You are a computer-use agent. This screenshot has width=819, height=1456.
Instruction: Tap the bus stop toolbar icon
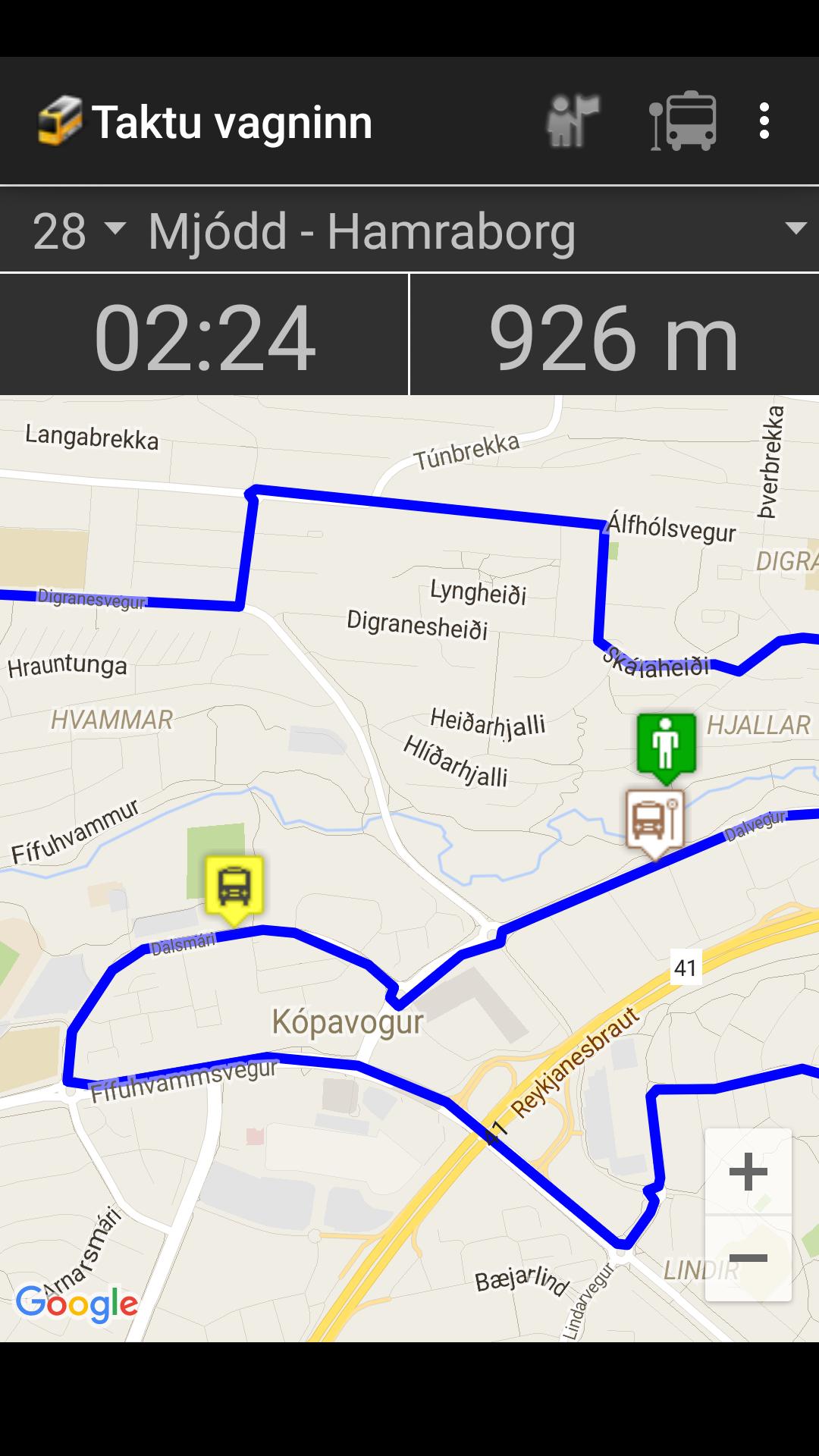683,121
